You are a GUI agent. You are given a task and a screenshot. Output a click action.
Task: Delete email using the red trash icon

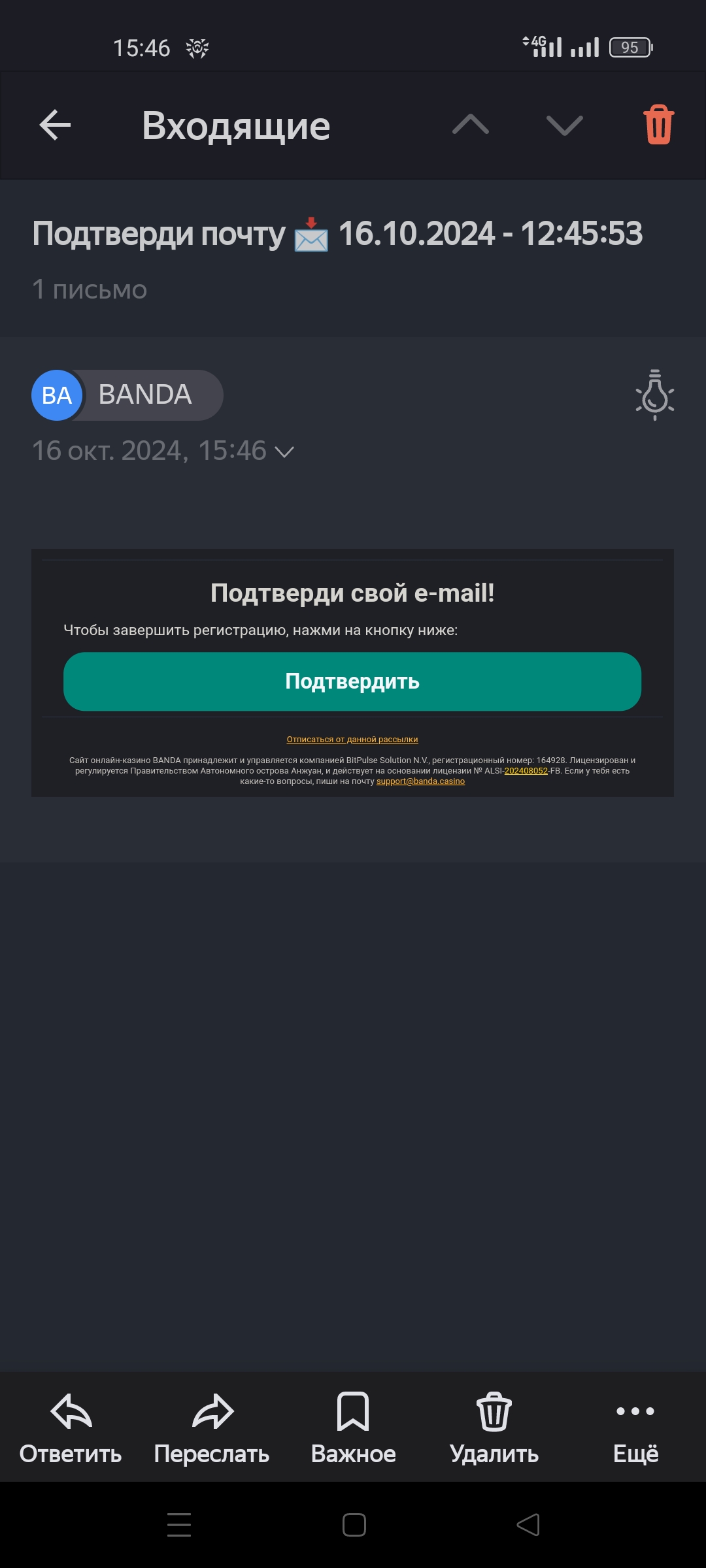point(658,124)
